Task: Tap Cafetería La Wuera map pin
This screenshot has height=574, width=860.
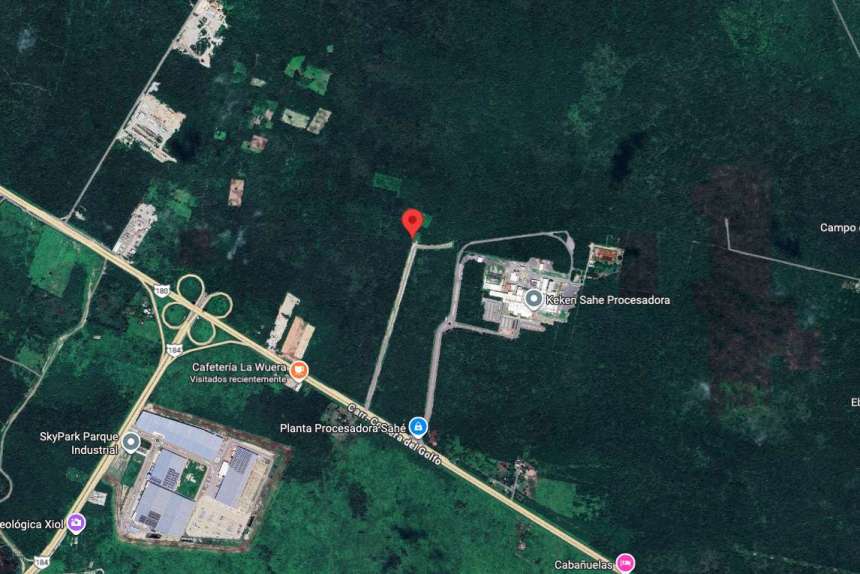Action: (x=299, y=371)
